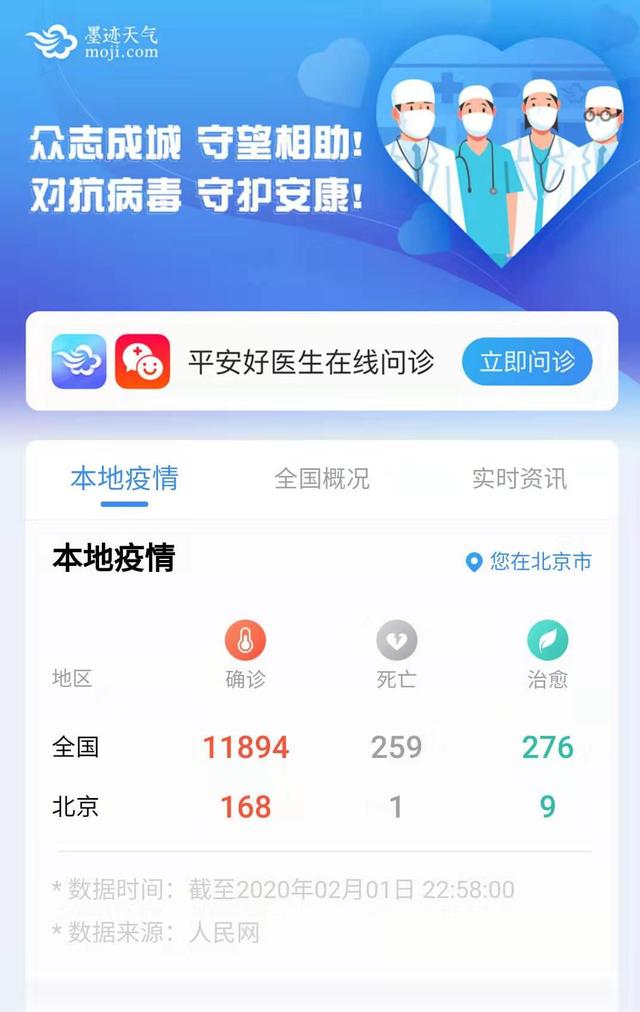Open the 平安好医生在线问诊 banner
Image resolution: width=640 pixels, height=1012 pixels.
311,362
